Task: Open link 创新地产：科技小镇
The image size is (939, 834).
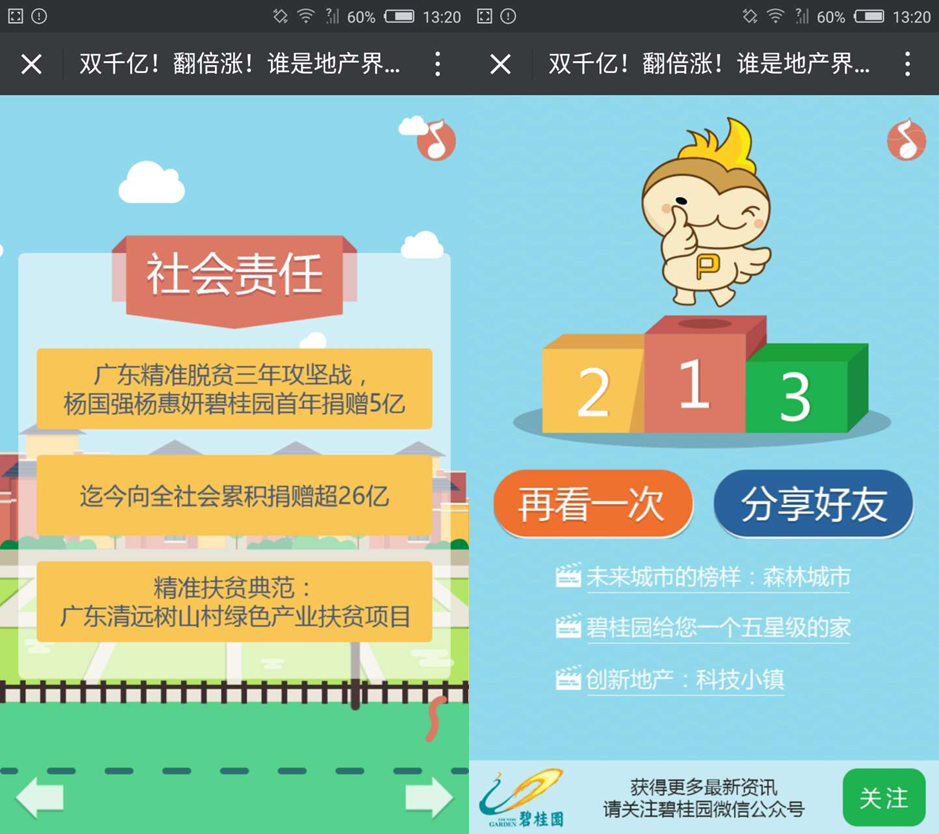Action: click(x=684, y=680)
